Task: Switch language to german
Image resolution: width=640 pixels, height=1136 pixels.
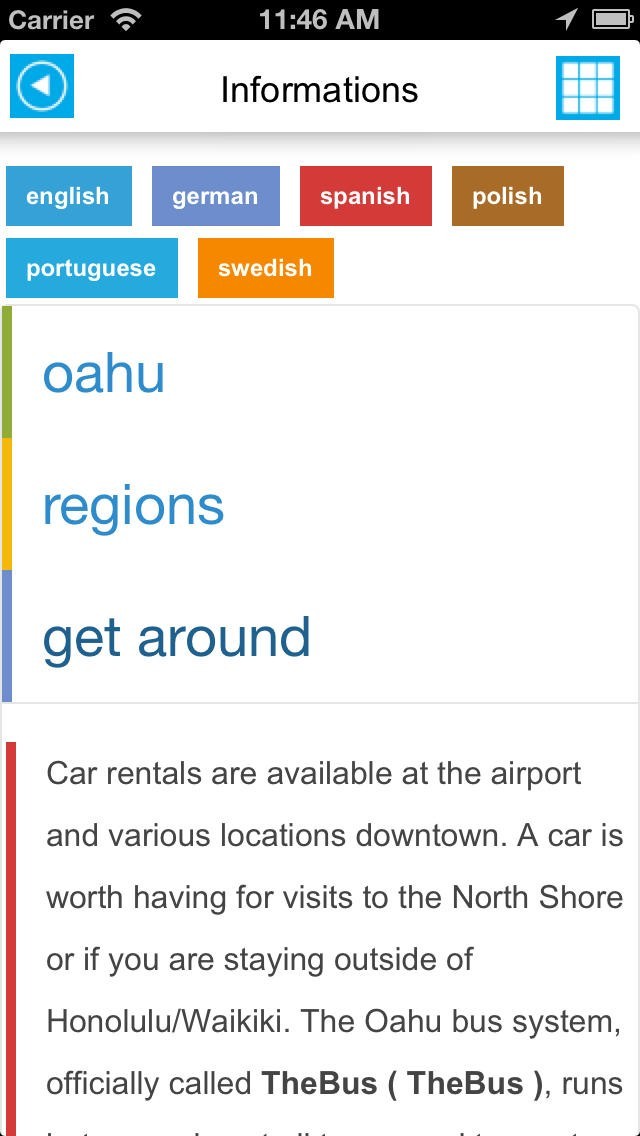Action: coord(216,196)
